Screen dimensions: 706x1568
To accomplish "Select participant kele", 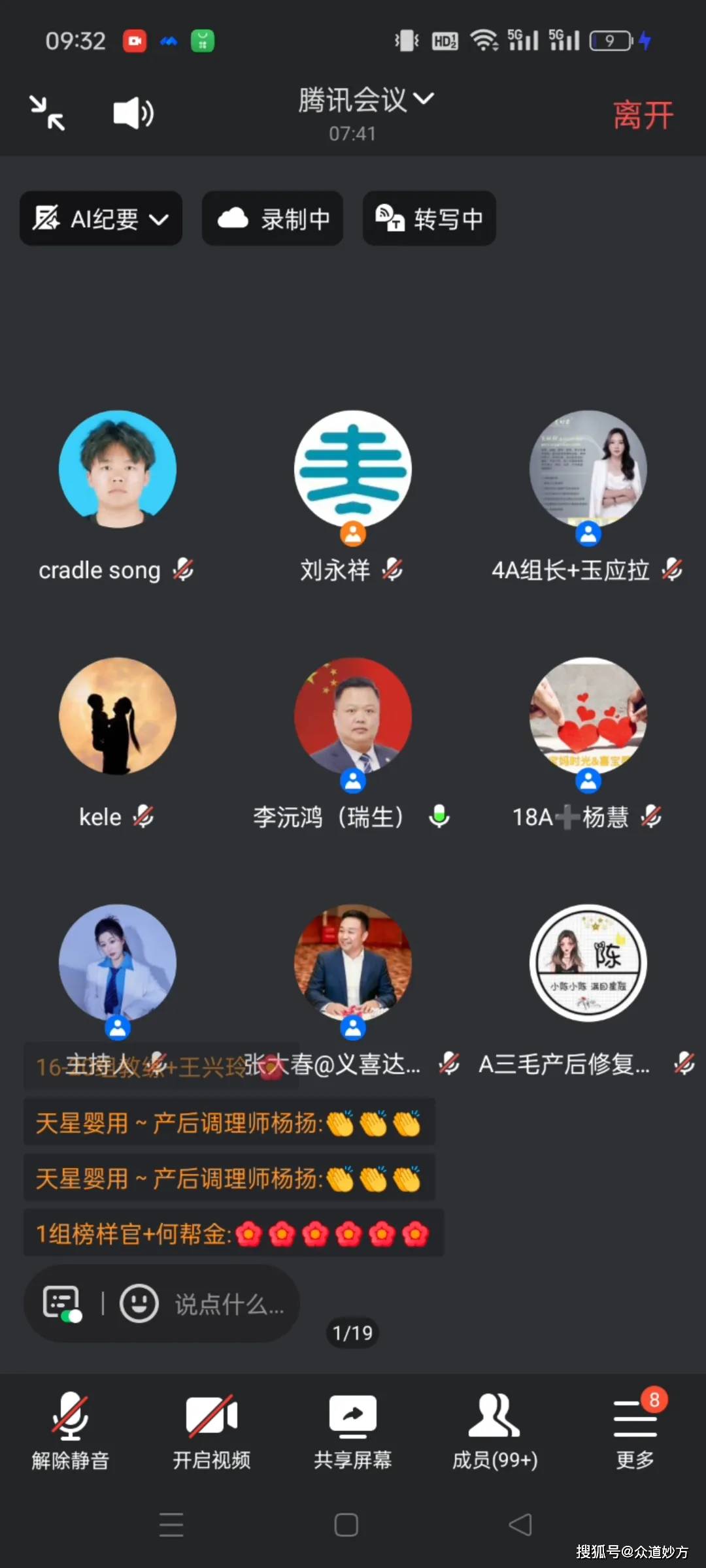I will click(118, 716).
